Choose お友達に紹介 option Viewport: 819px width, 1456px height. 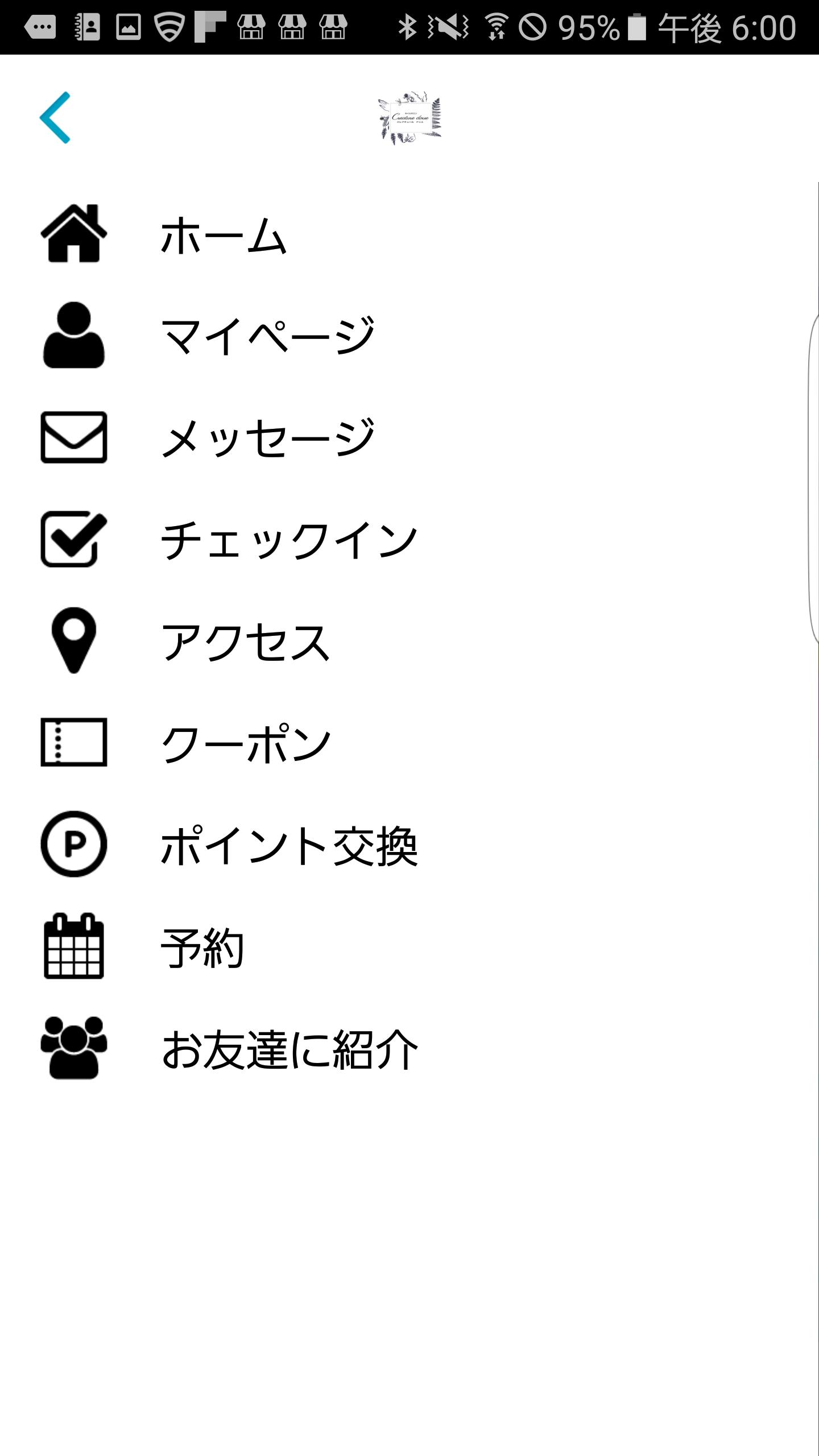click(289, 1049)
